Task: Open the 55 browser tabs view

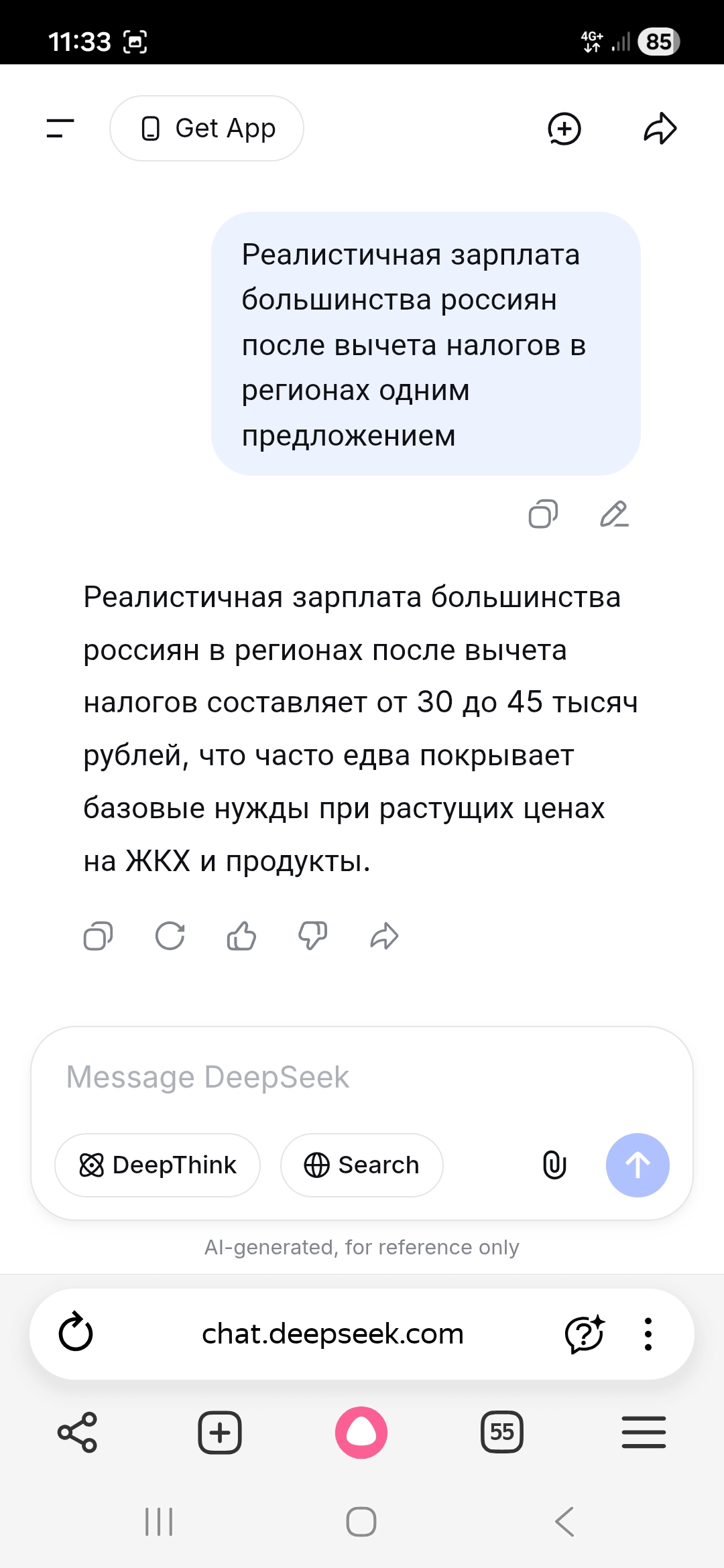Action: (501, 1433)
